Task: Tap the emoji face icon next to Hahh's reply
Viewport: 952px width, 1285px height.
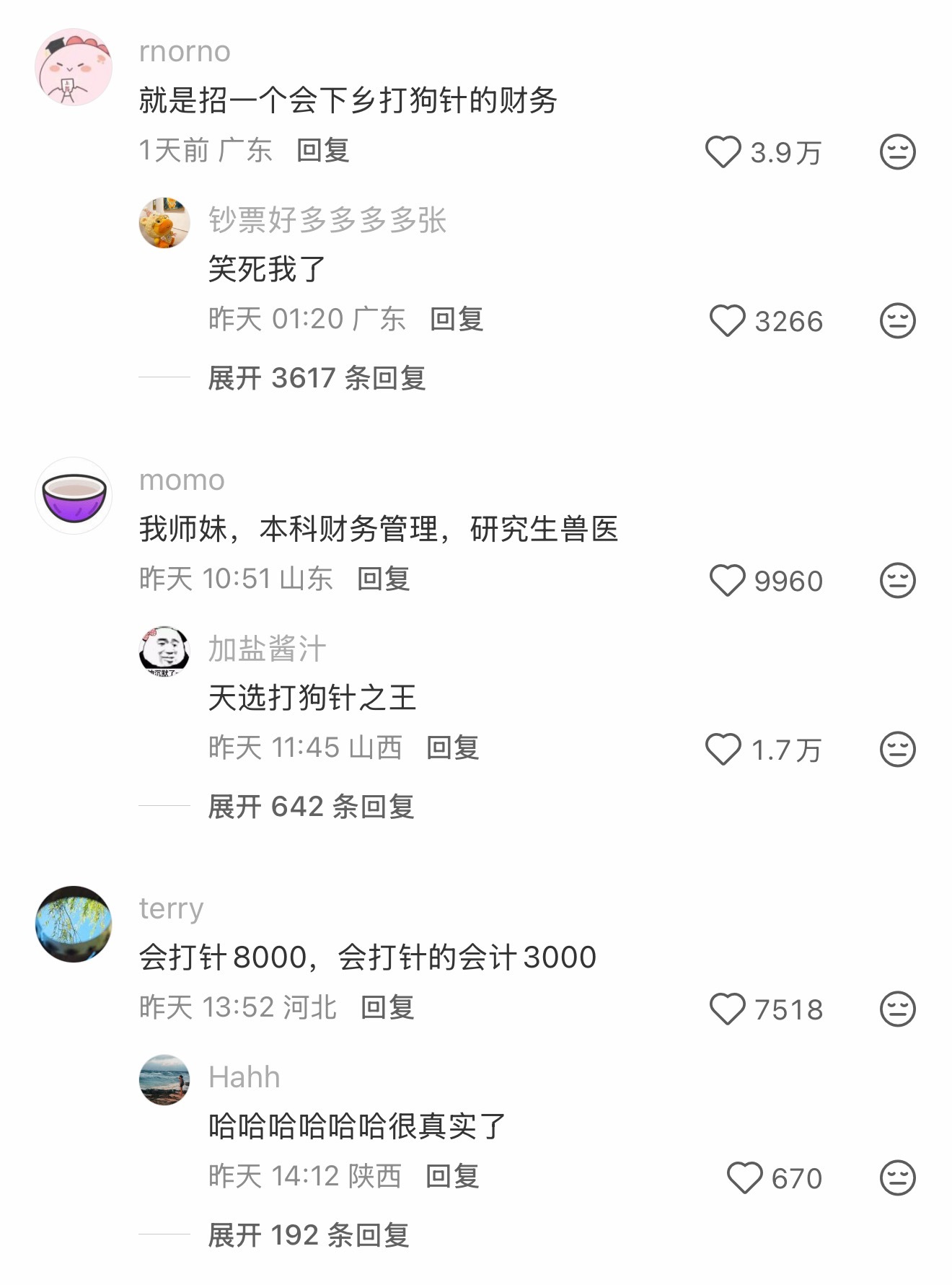Action: [x=896, y=1177]
